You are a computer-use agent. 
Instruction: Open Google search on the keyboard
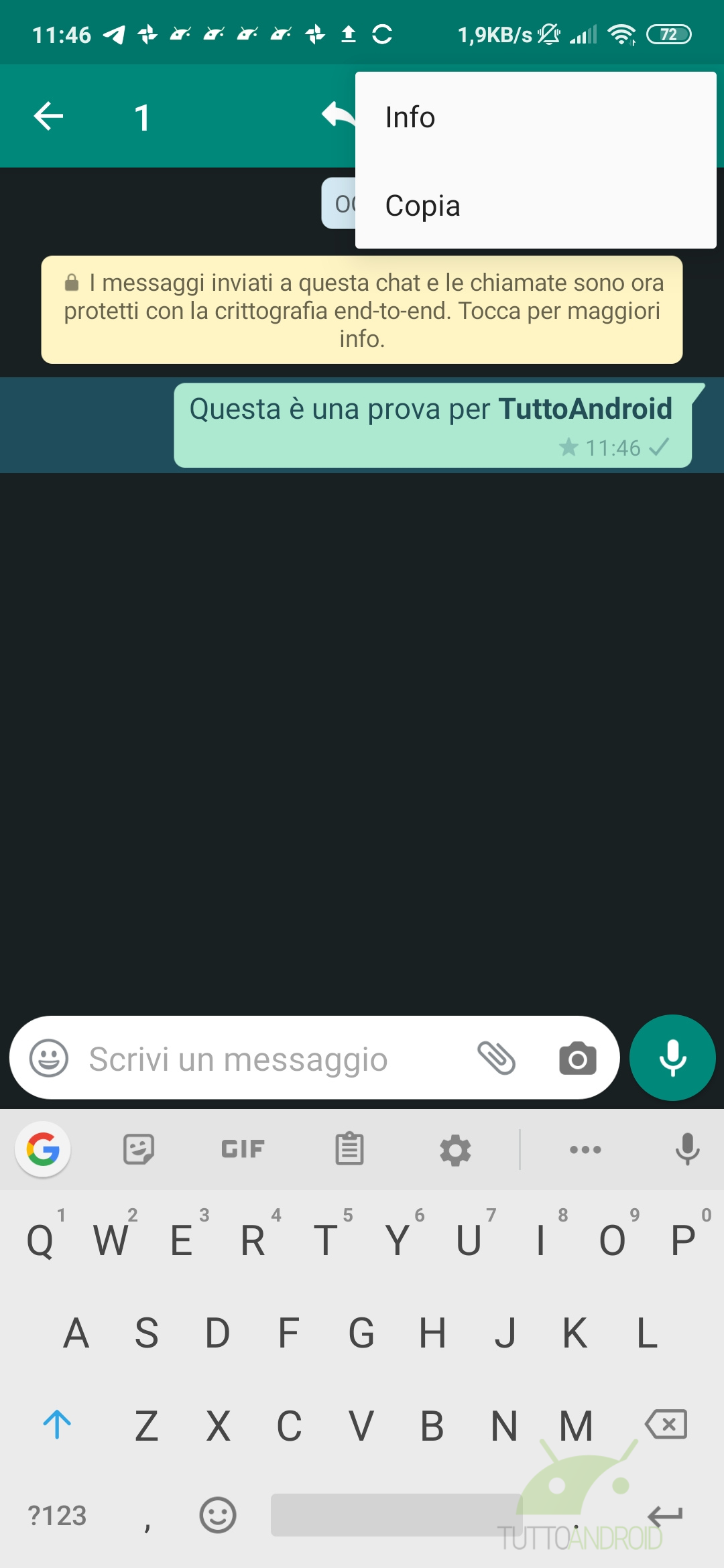coord(43,1150)
